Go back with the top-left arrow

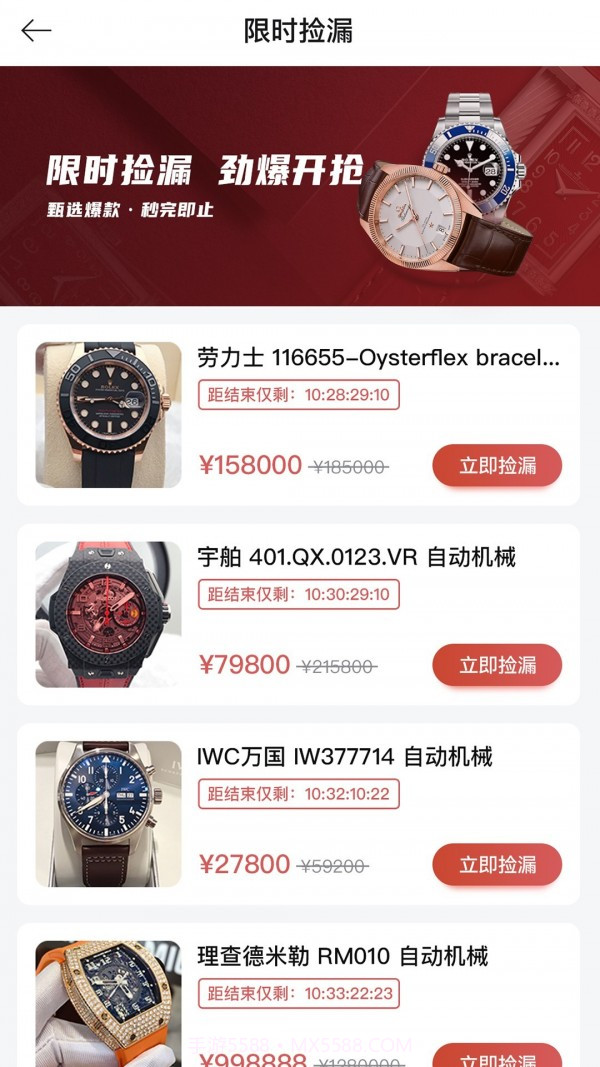click(36, 31)
